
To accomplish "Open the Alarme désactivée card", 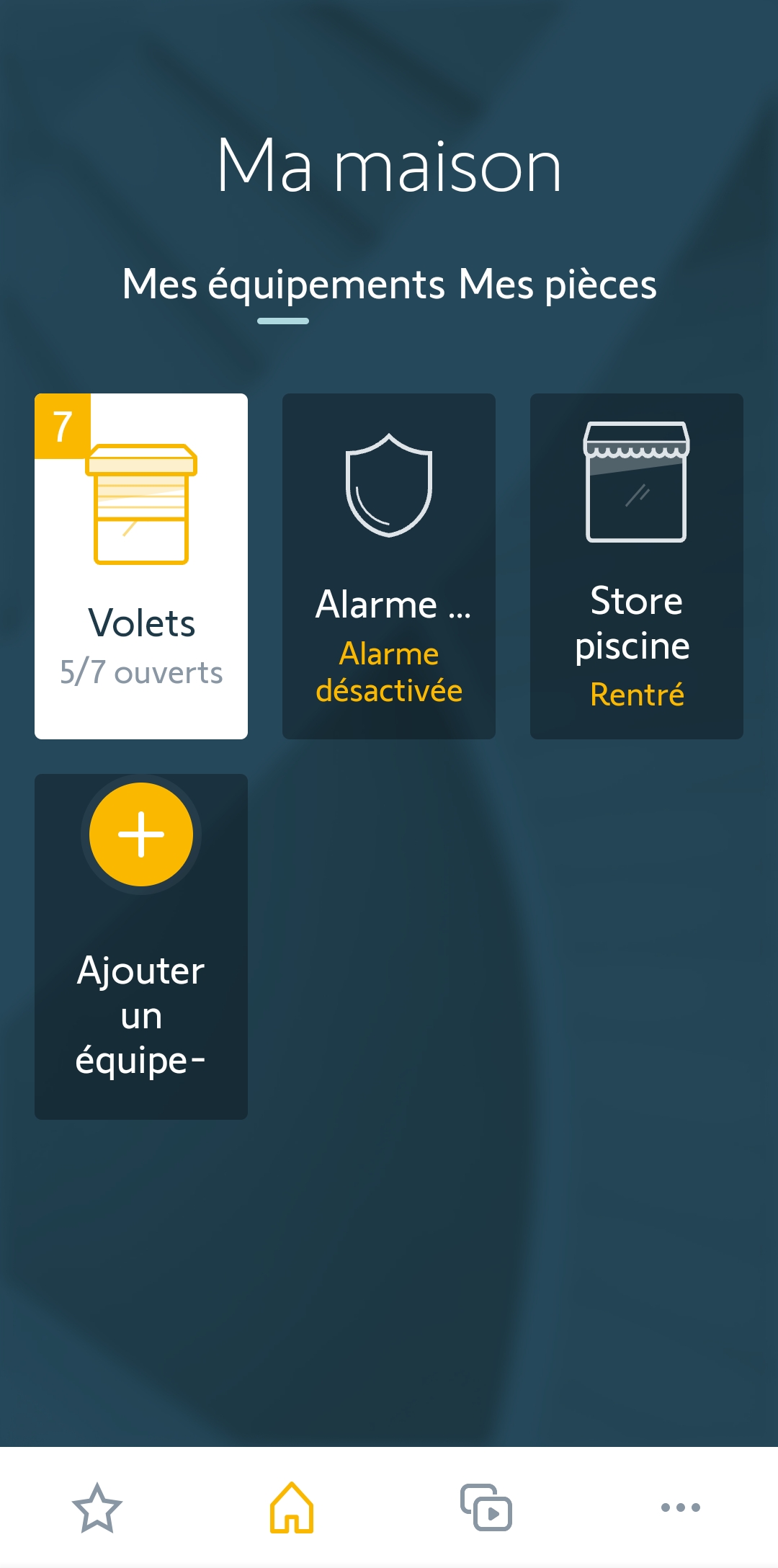I will coord(389,566).
